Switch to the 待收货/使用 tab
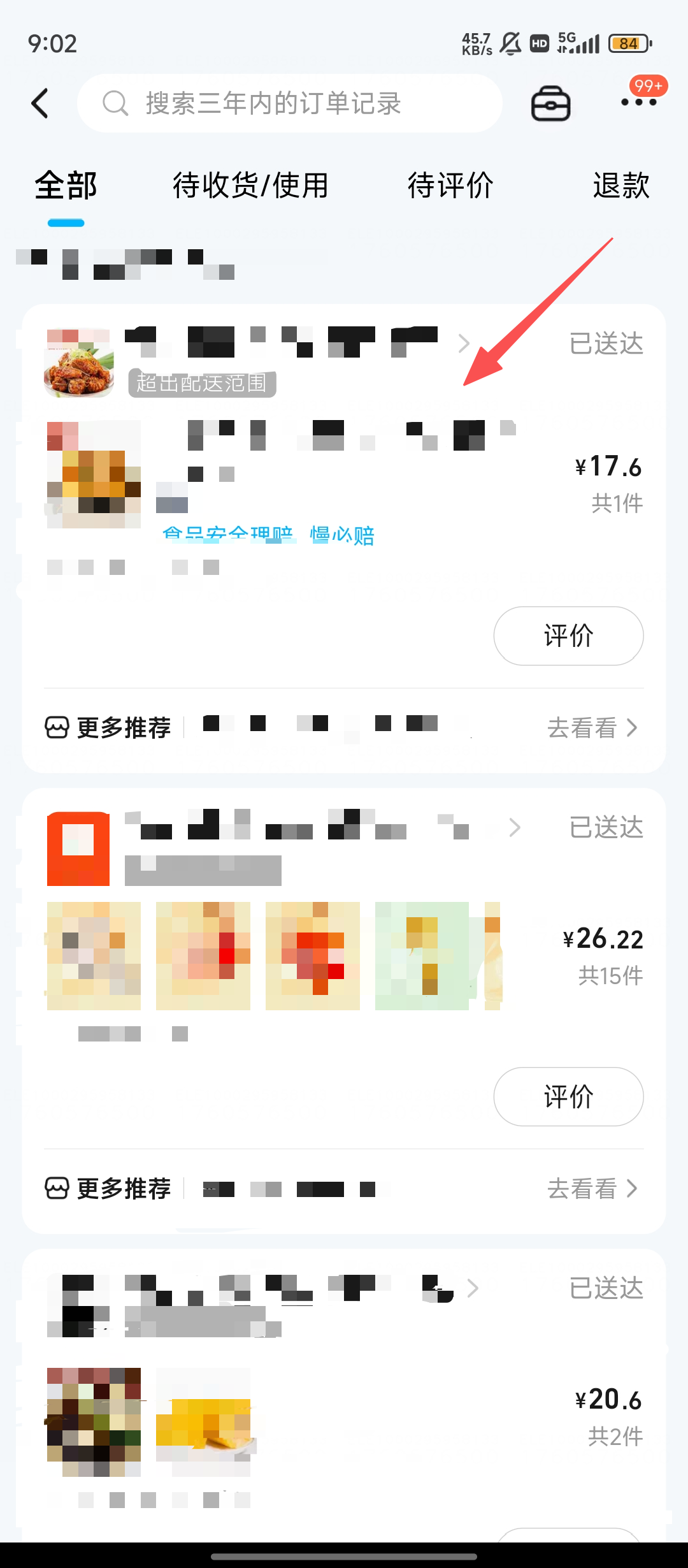The image size is (688, 1568). pos(250,186)
